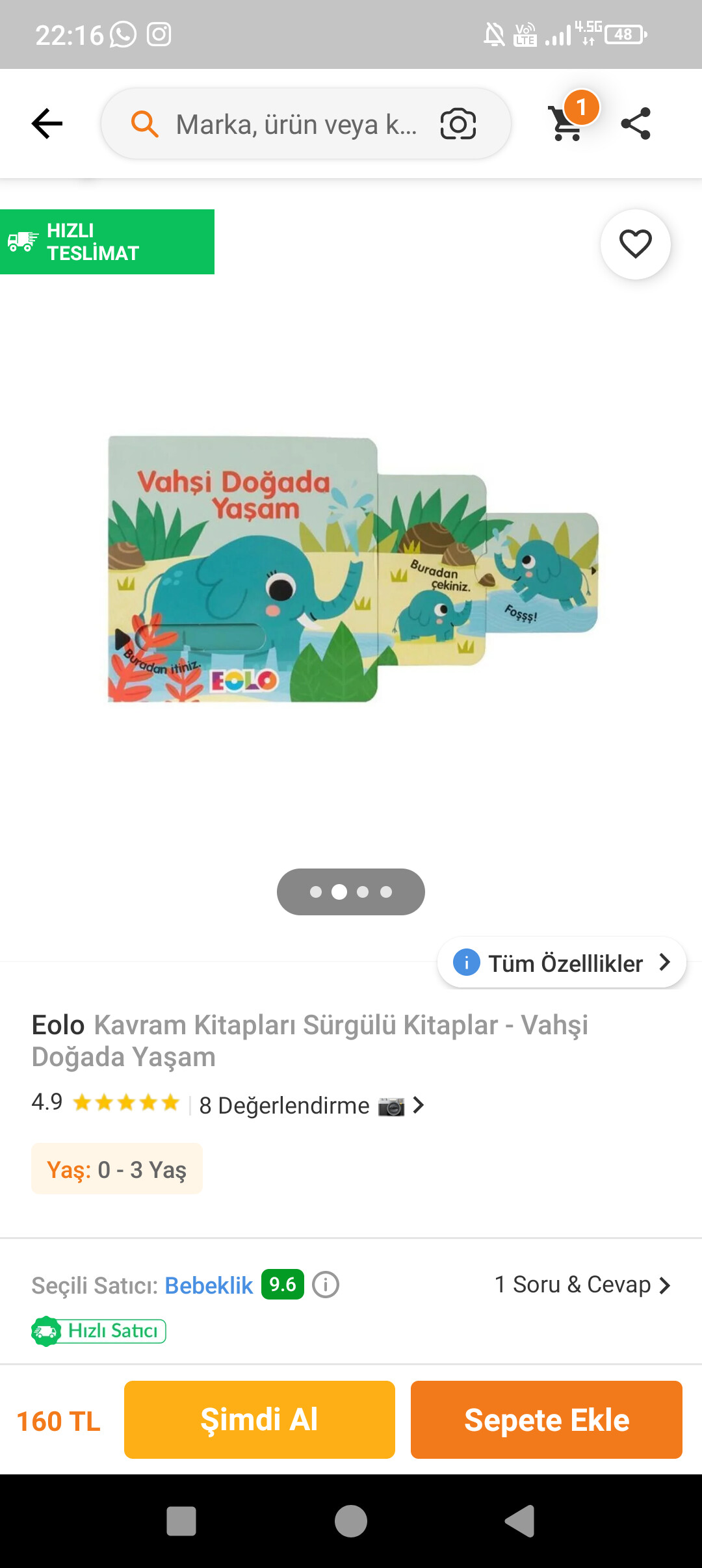Image resolution: width=702 pixels, height=1568 pixels.
Task: Go back using the top arrow
Action: pyautogui.click(x=47, y=124)
